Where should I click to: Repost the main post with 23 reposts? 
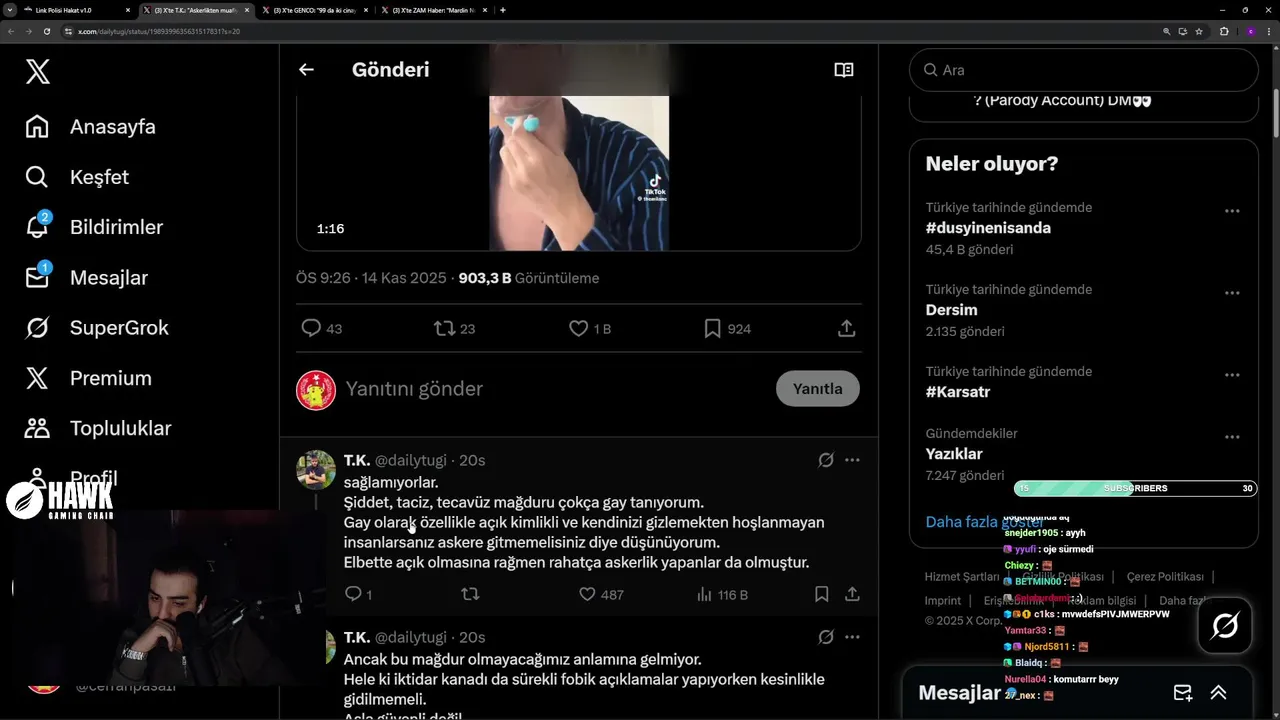coord(444,328)
